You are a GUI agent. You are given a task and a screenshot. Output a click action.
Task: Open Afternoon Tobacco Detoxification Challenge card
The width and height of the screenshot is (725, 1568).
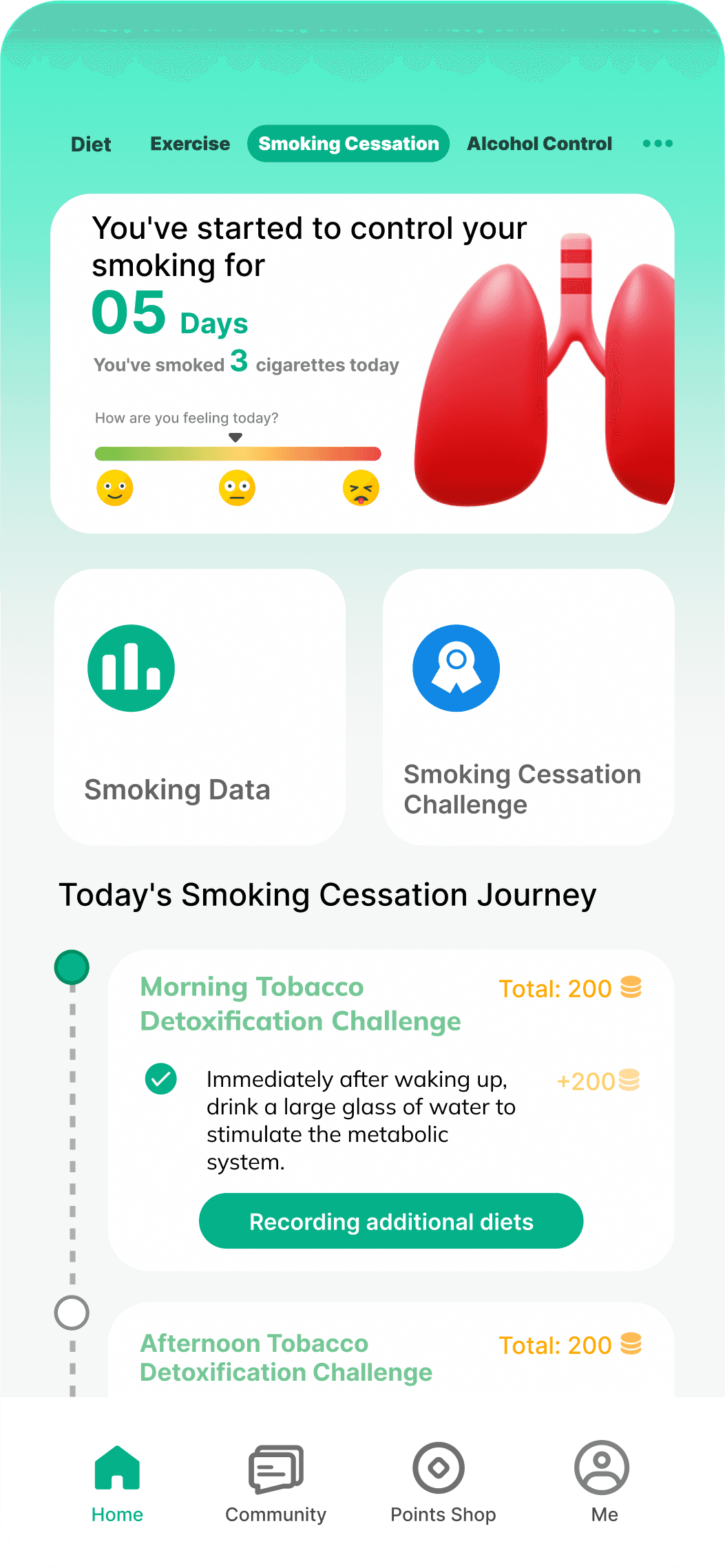[x=390, y=1356]
